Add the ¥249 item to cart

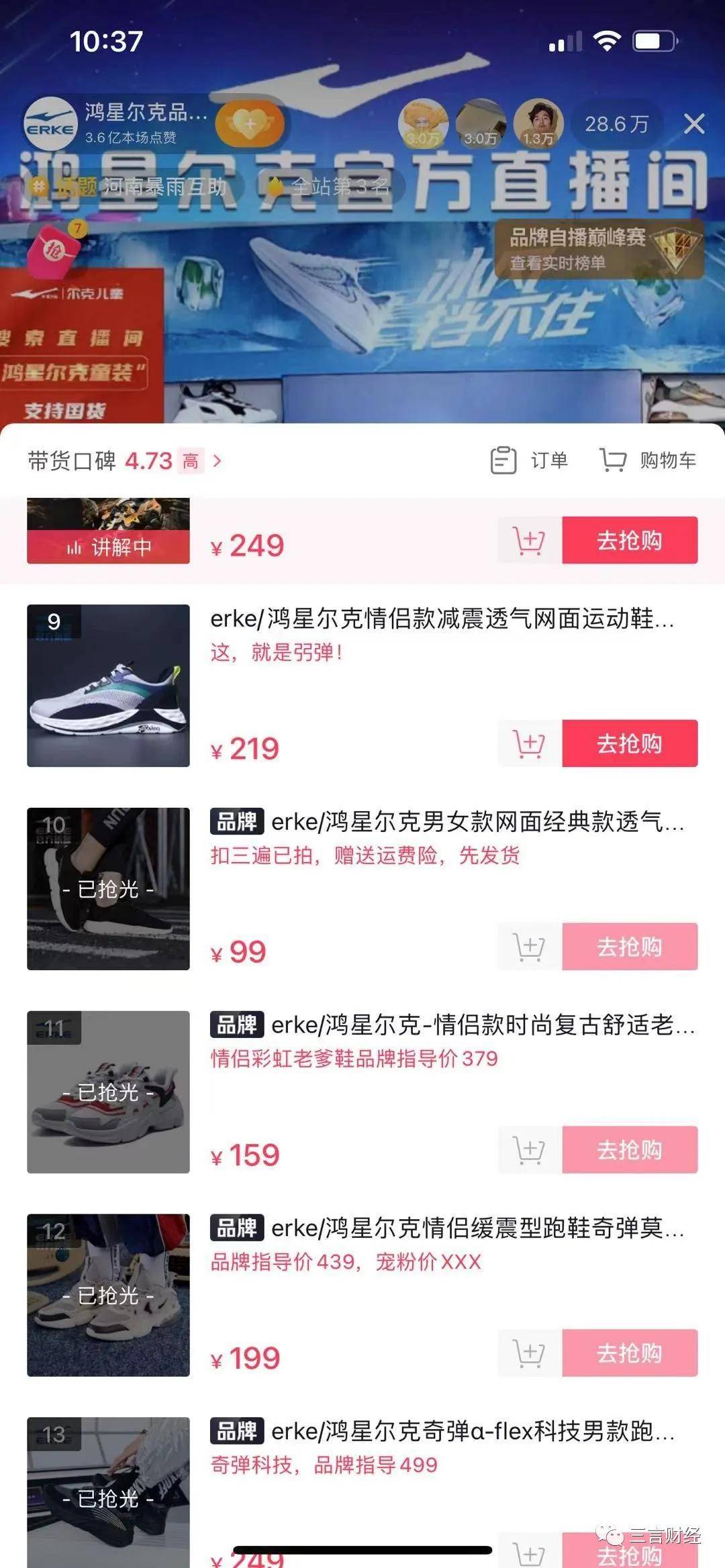coord(529,540)
